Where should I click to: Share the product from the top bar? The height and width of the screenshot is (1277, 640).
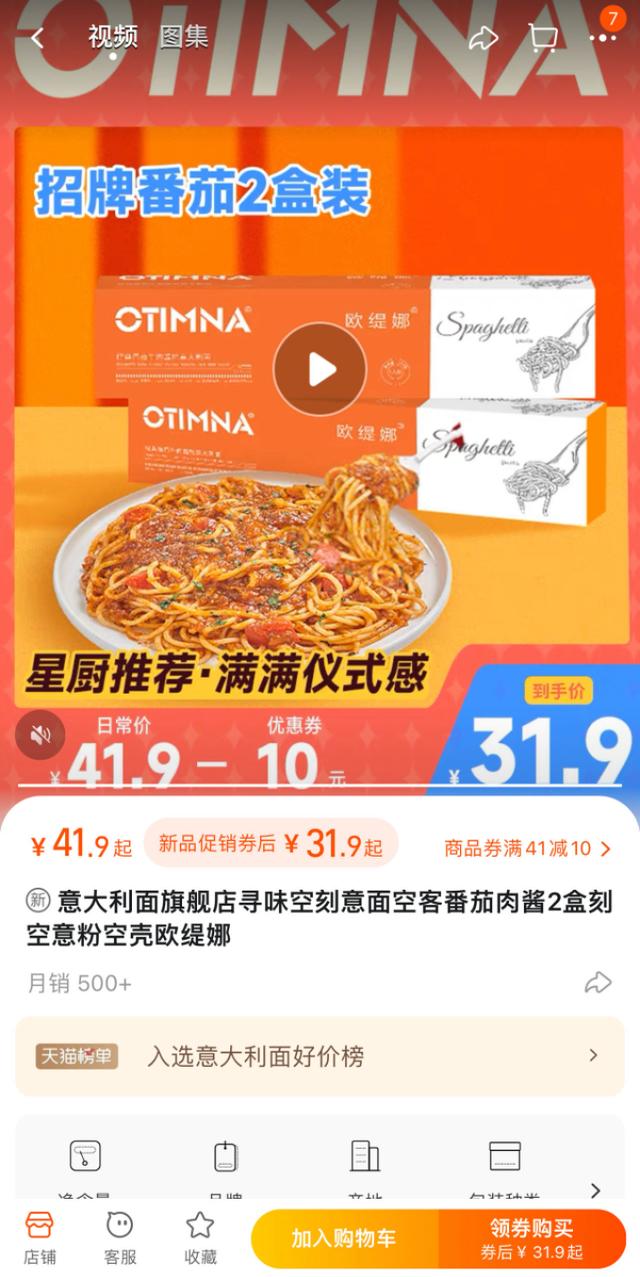click(483, 38)
